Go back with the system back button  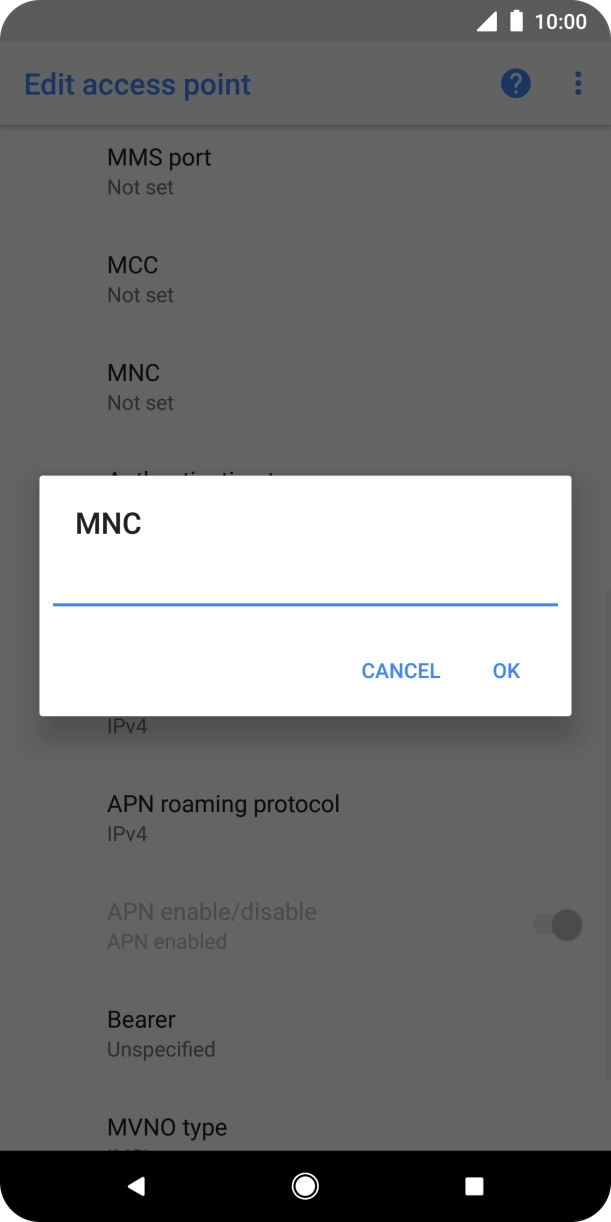coord(137,1186)
